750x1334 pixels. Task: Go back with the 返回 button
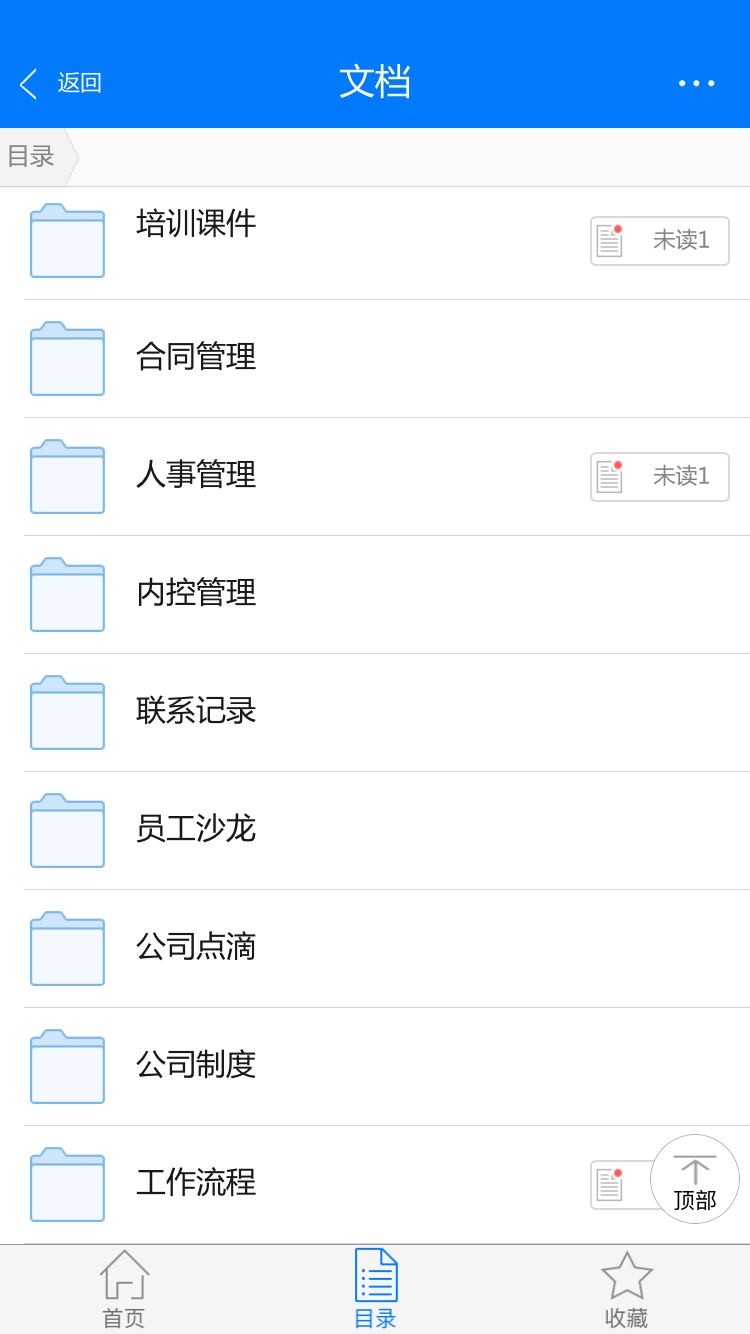60,83
